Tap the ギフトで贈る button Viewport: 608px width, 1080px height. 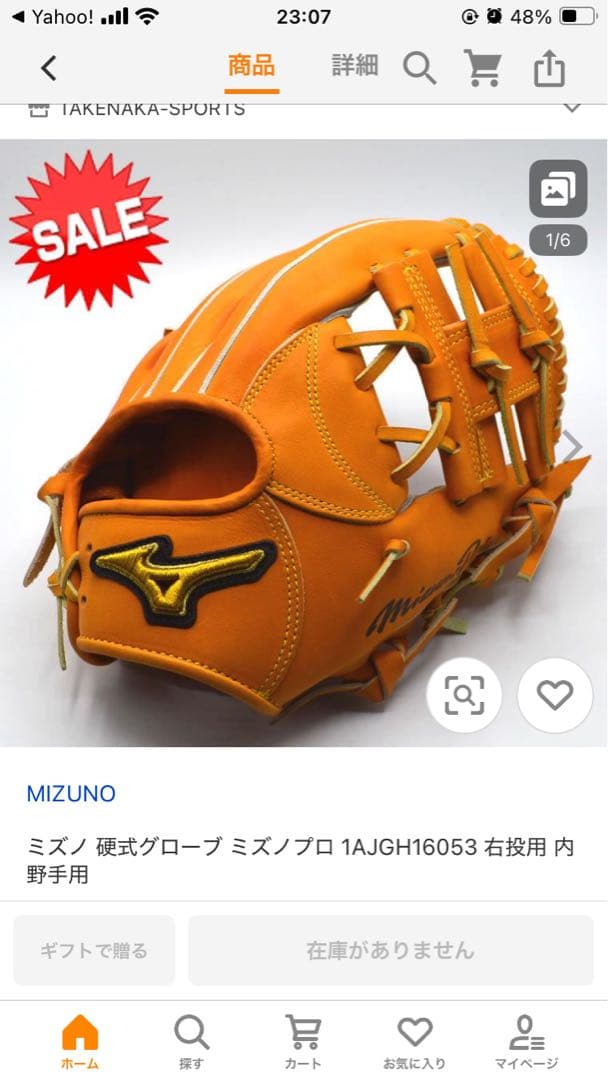pyautogui.click(x=94, y=950)
